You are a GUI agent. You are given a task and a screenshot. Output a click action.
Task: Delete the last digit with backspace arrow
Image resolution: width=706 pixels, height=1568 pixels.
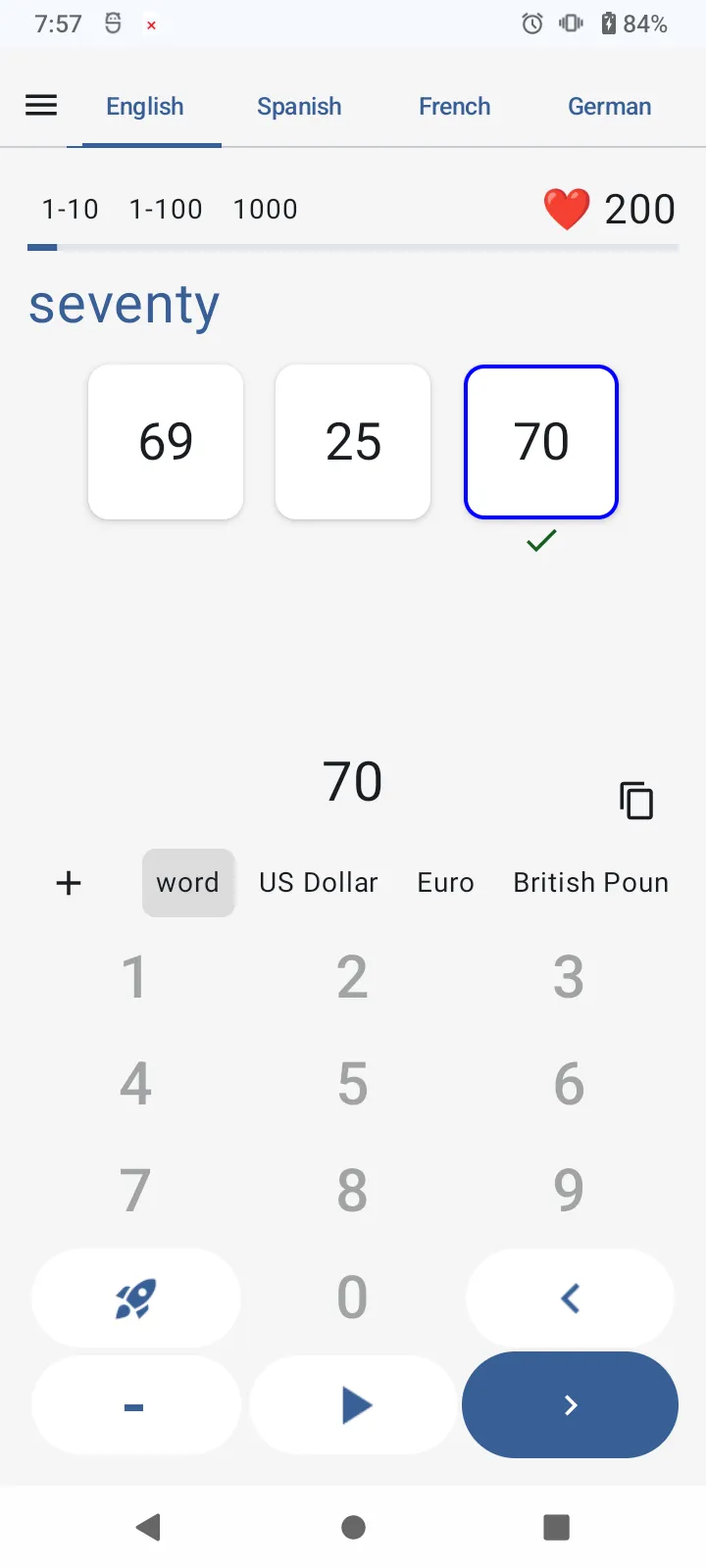[570, 1298]
